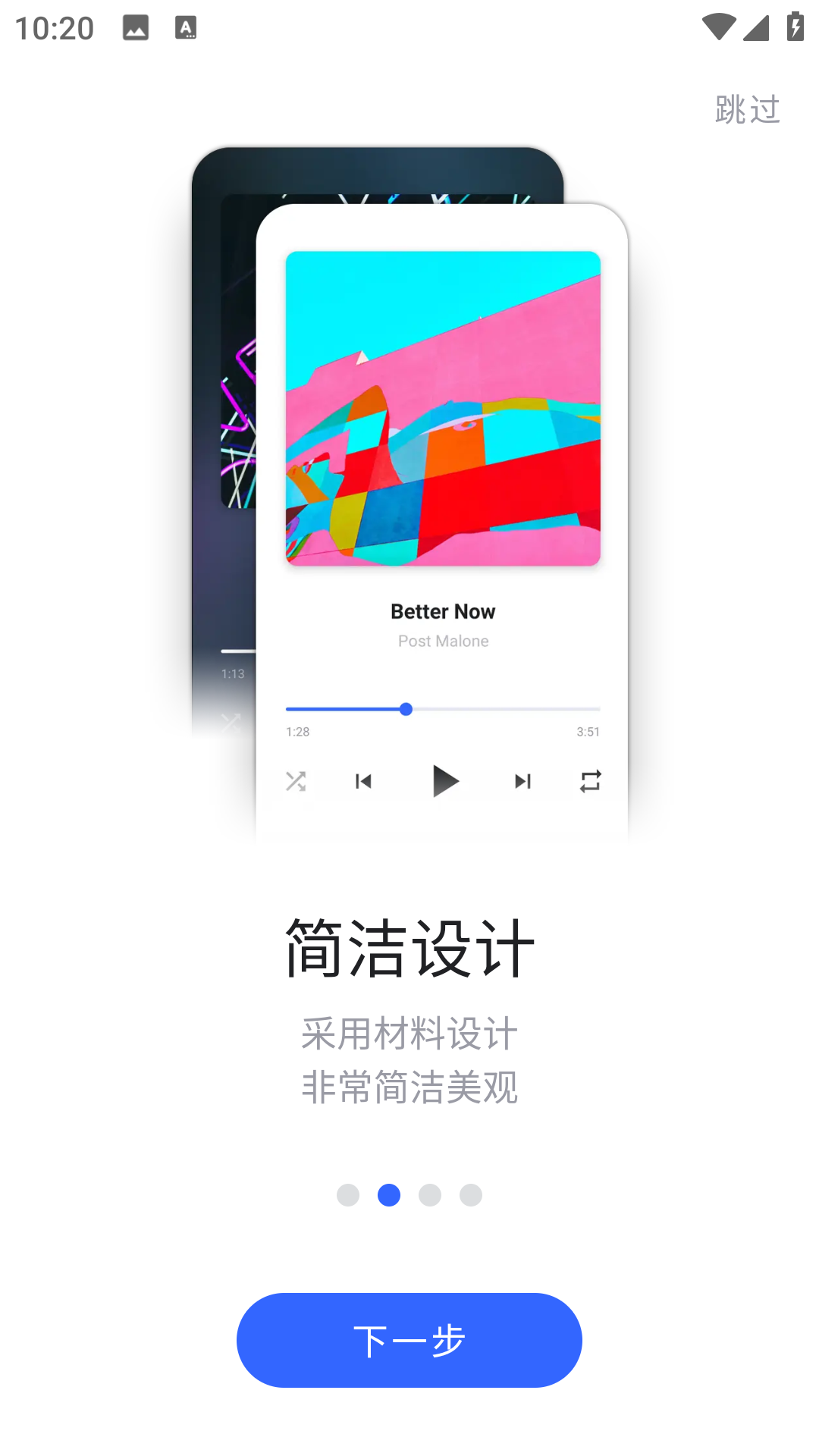Tap 跳过 to skip the onboarding
The width and height of the screenshot is (819, 1456).
(x=745, y=108)
